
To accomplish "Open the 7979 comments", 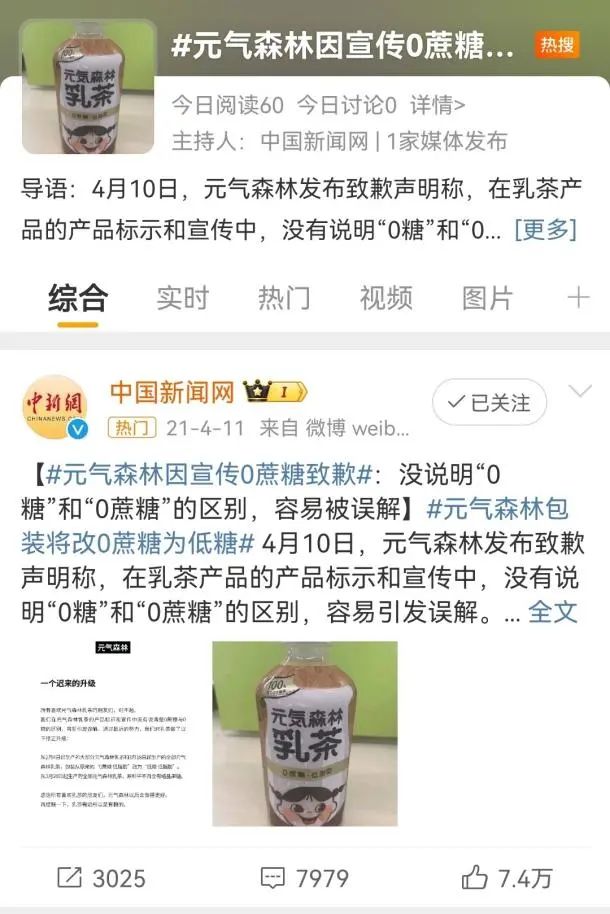I will pyautogui.click(x=305, y=878).
